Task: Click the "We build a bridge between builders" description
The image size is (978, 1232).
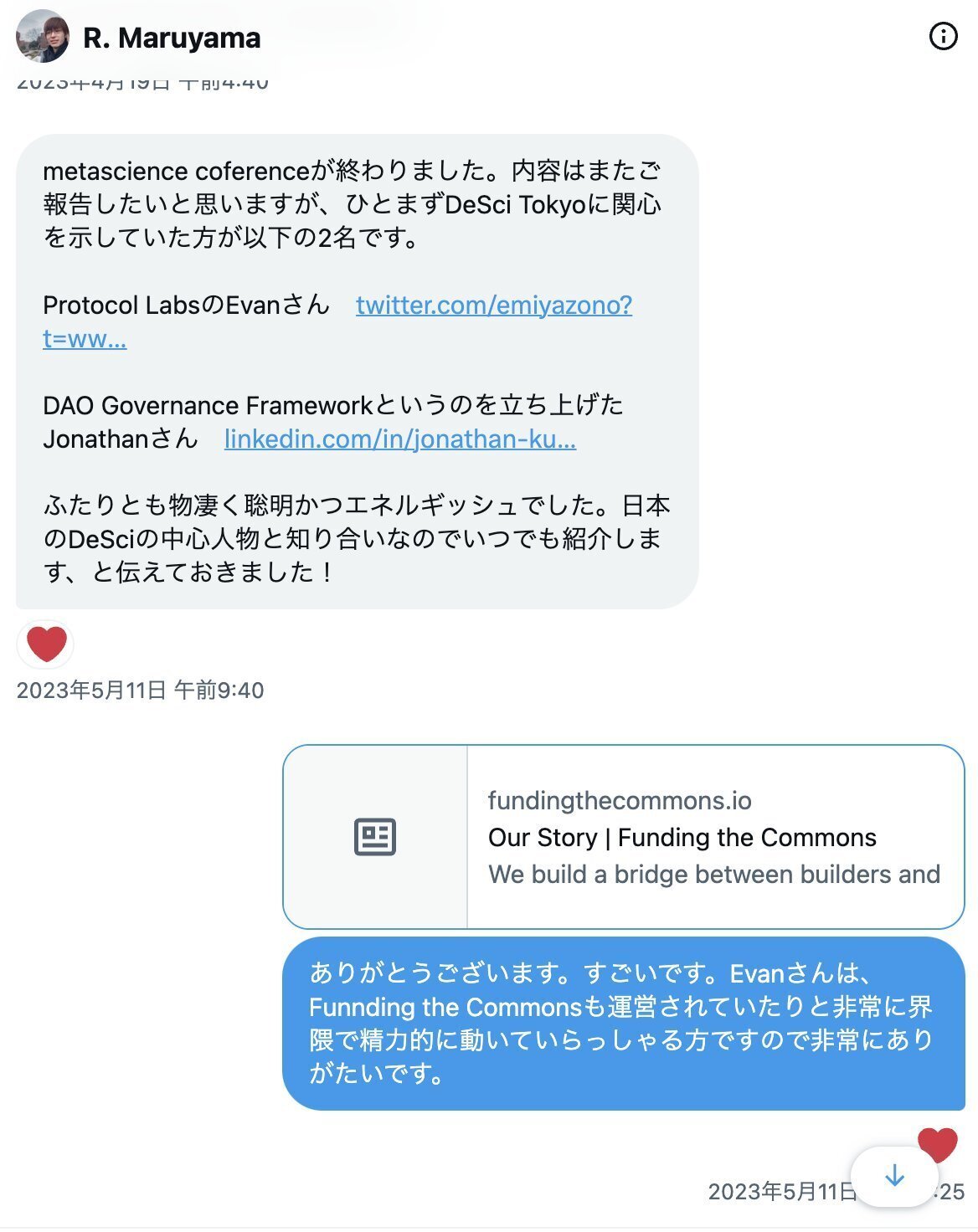Action: 714,874
